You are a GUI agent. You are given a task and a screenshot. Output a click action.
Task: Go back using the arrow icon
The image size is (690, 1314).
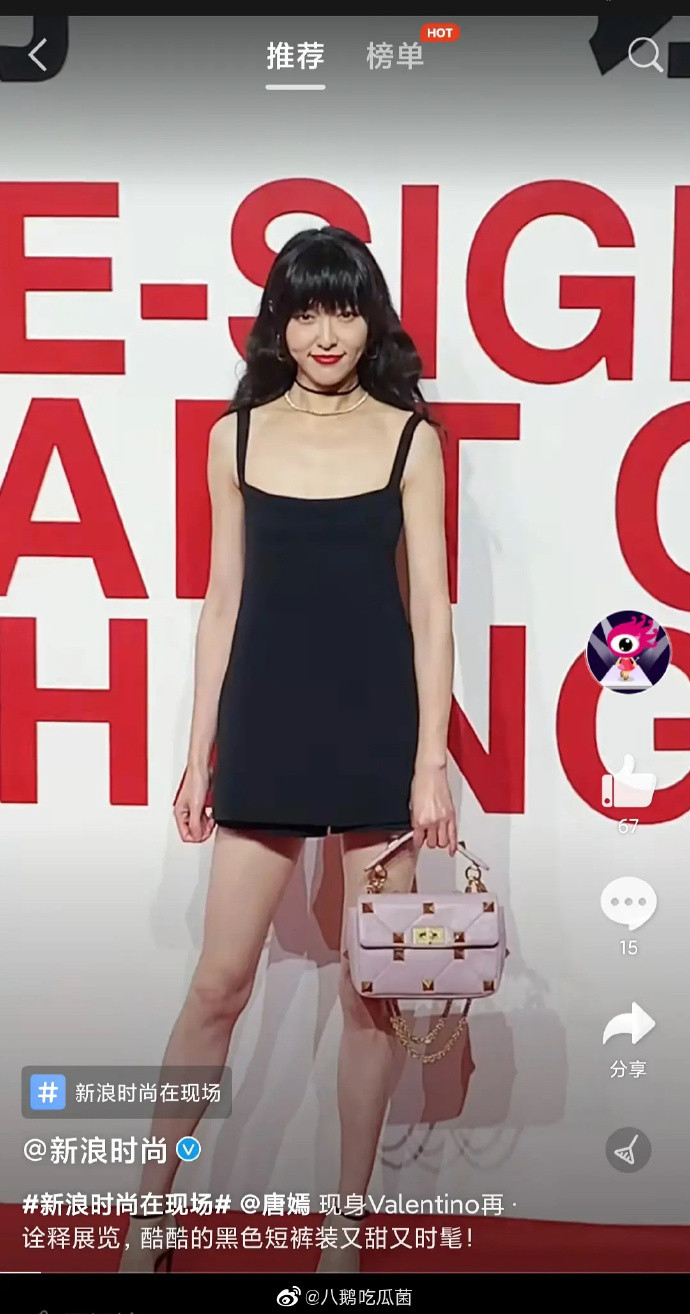click(38, 56)
